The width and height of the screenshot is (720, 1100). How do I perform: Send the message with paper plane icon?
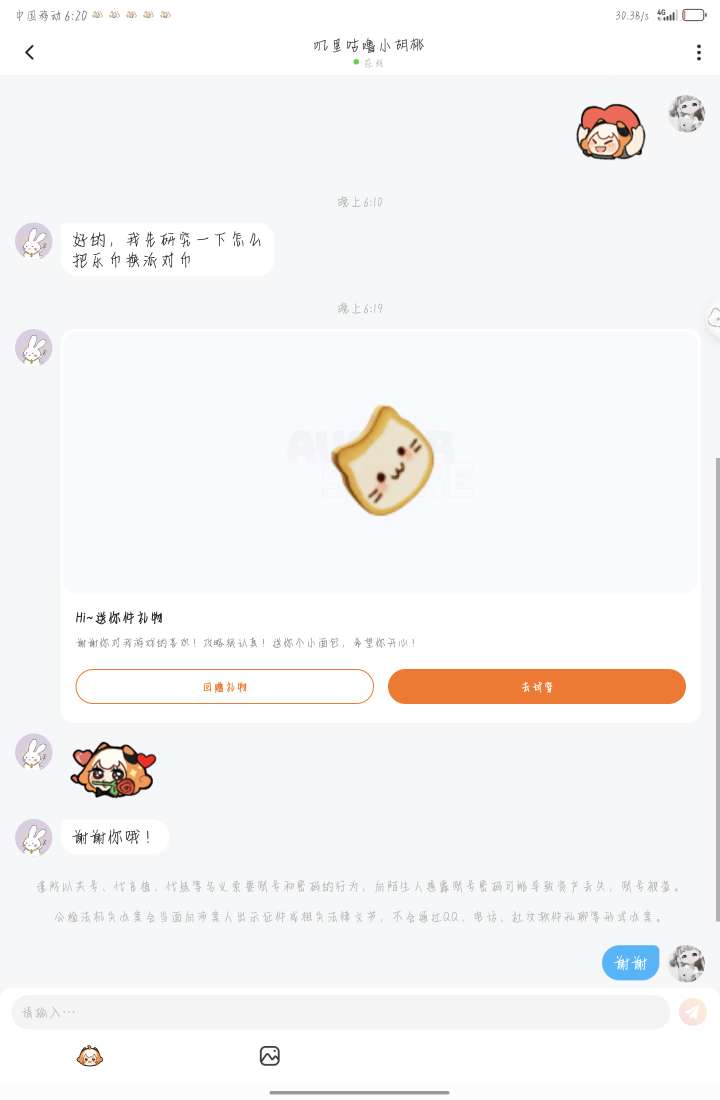692,1012
